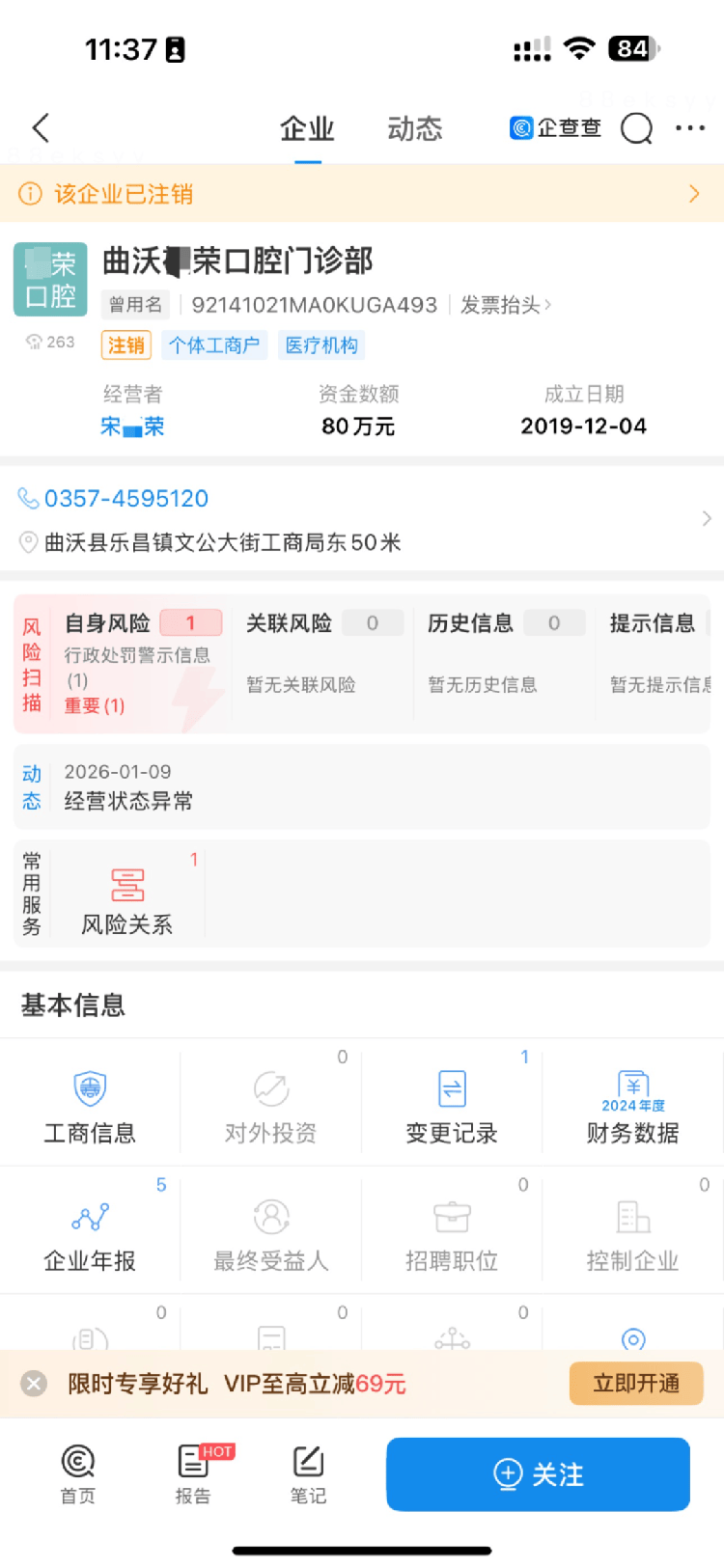Open the 报告 reports section
724x1568 pixels.
point(192,1473)
